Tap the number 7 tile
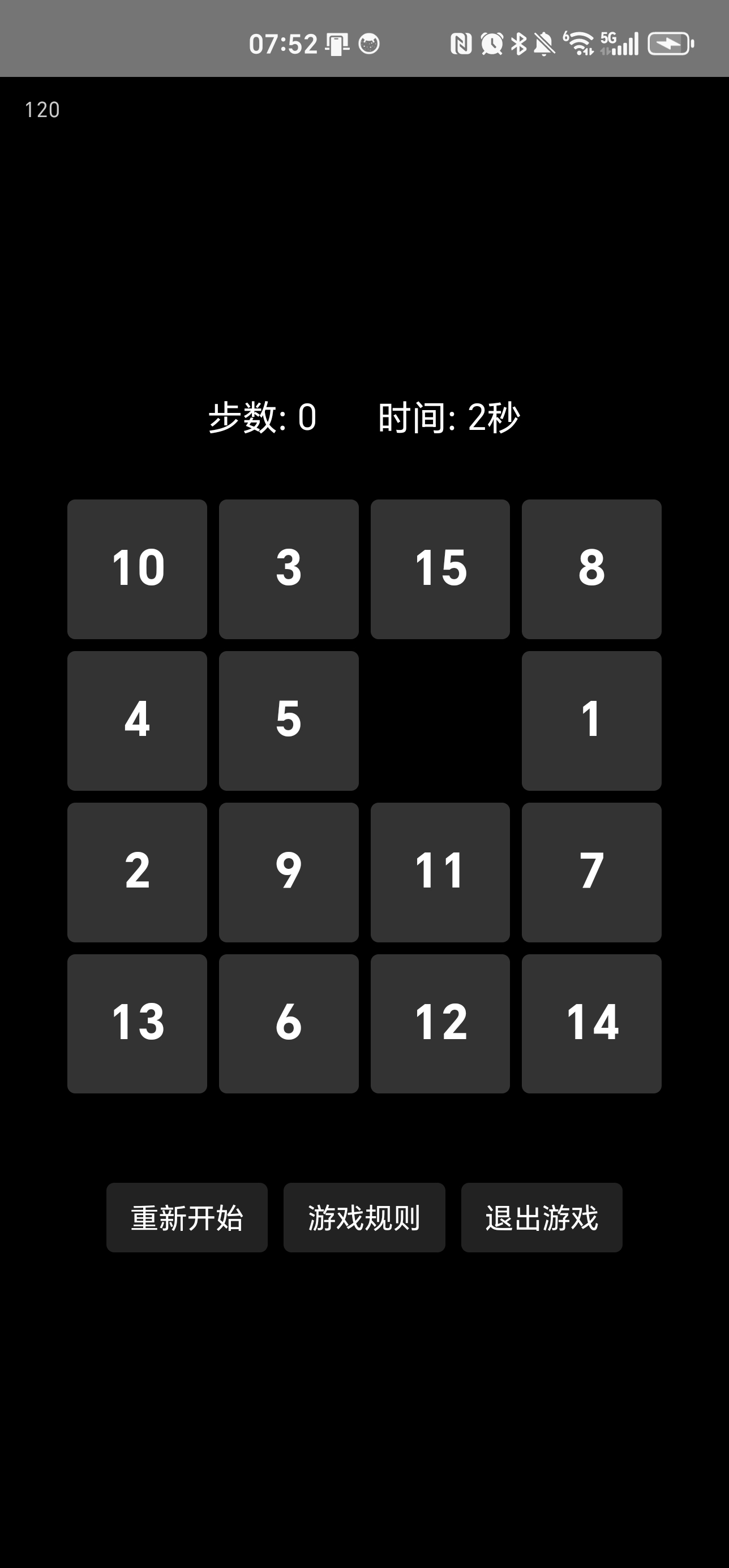Screen dimensions: 729x1568 coord(591,872)
